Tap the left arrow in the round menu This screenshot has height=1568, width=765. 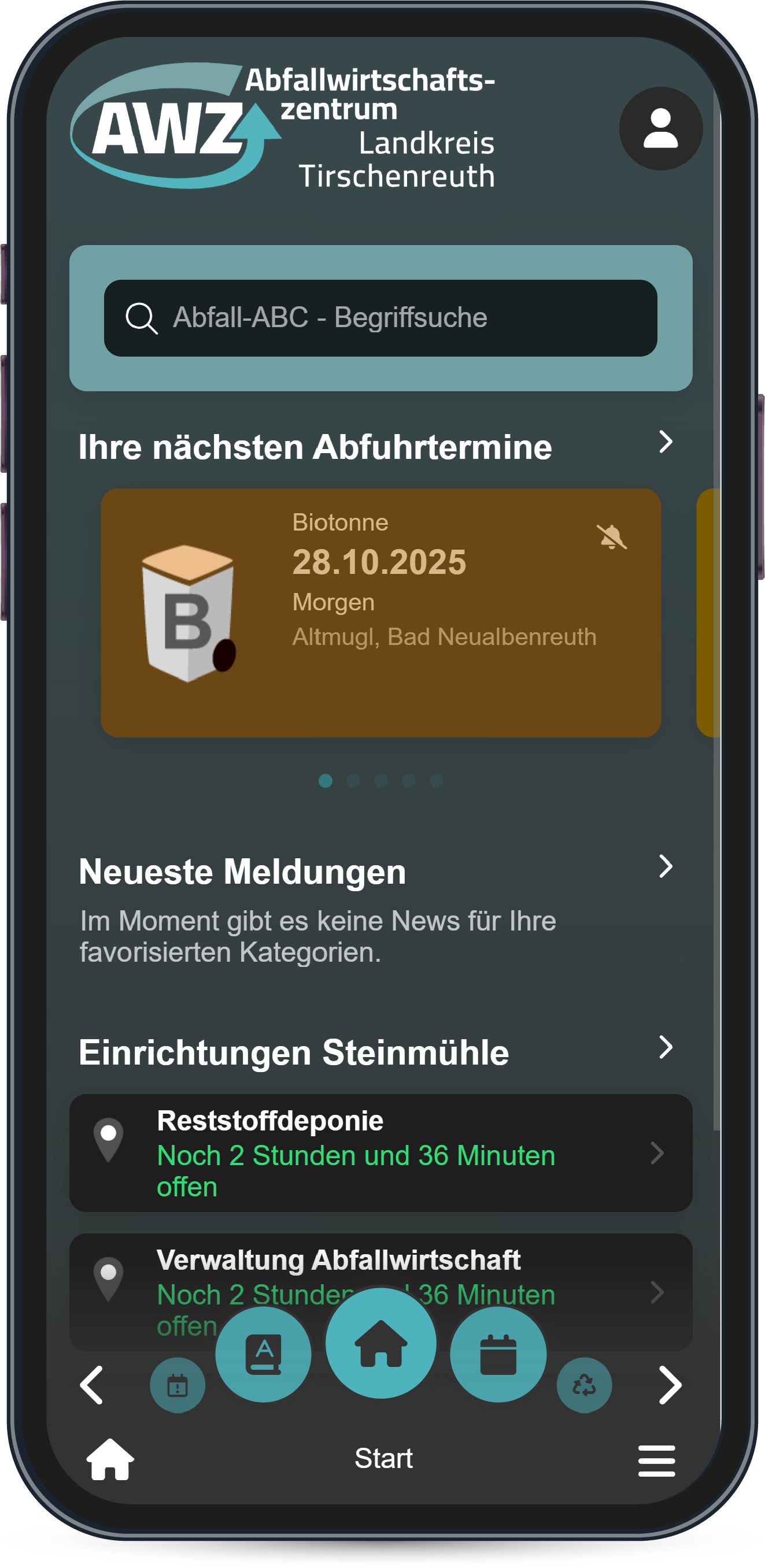92,1385
